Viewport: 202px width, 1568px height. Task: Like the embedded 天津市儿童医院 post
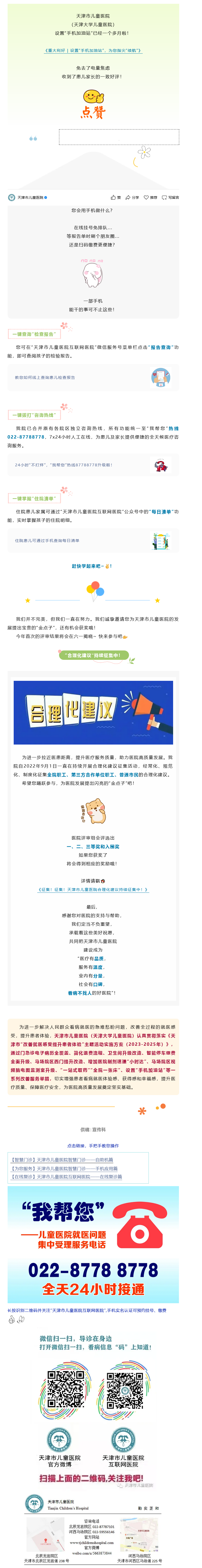coord(115,197)
